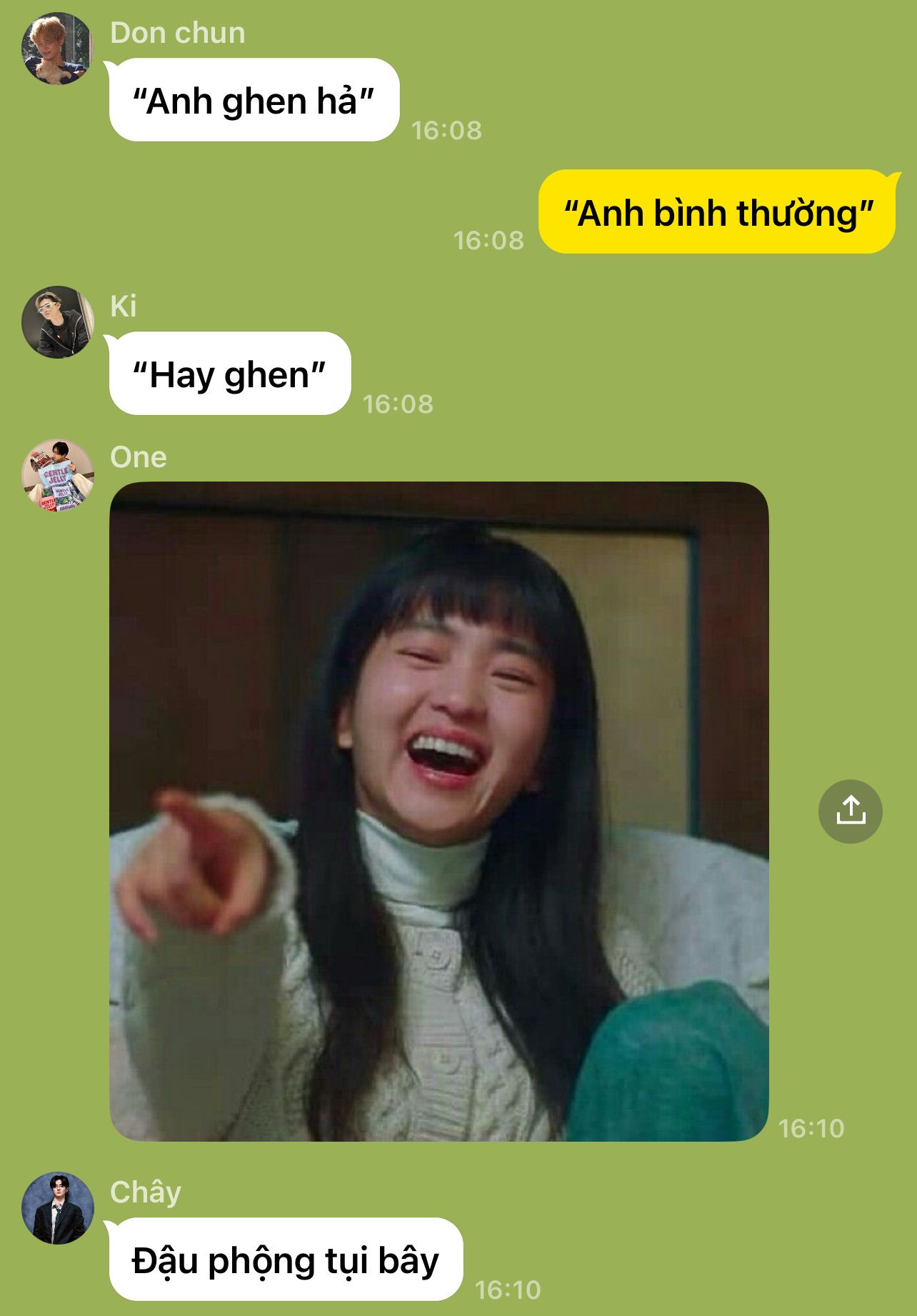
Task: Open the laughing image sent by One
Action: coord(439,811)
